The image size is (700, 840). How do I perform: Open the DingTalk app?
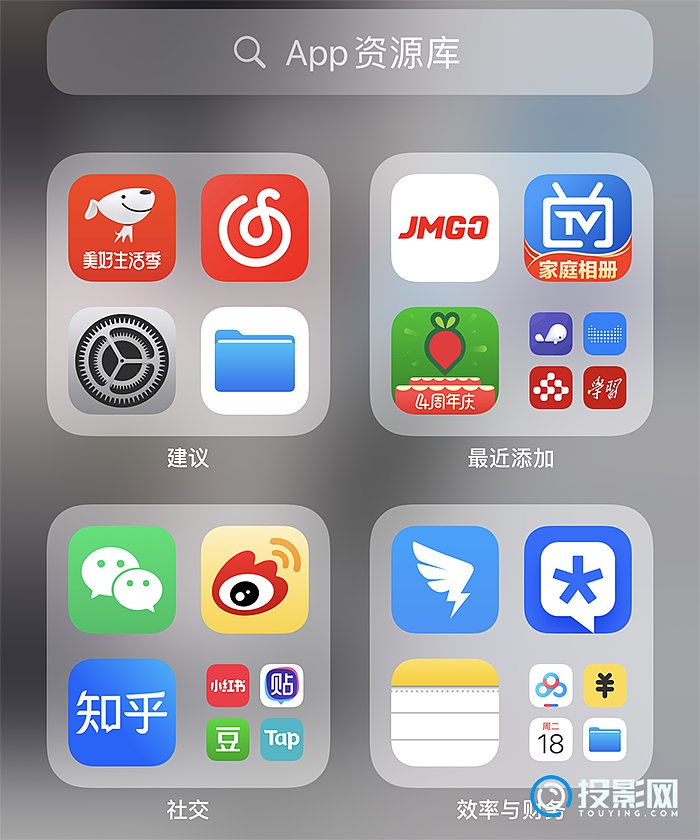[x=445, y=580]
